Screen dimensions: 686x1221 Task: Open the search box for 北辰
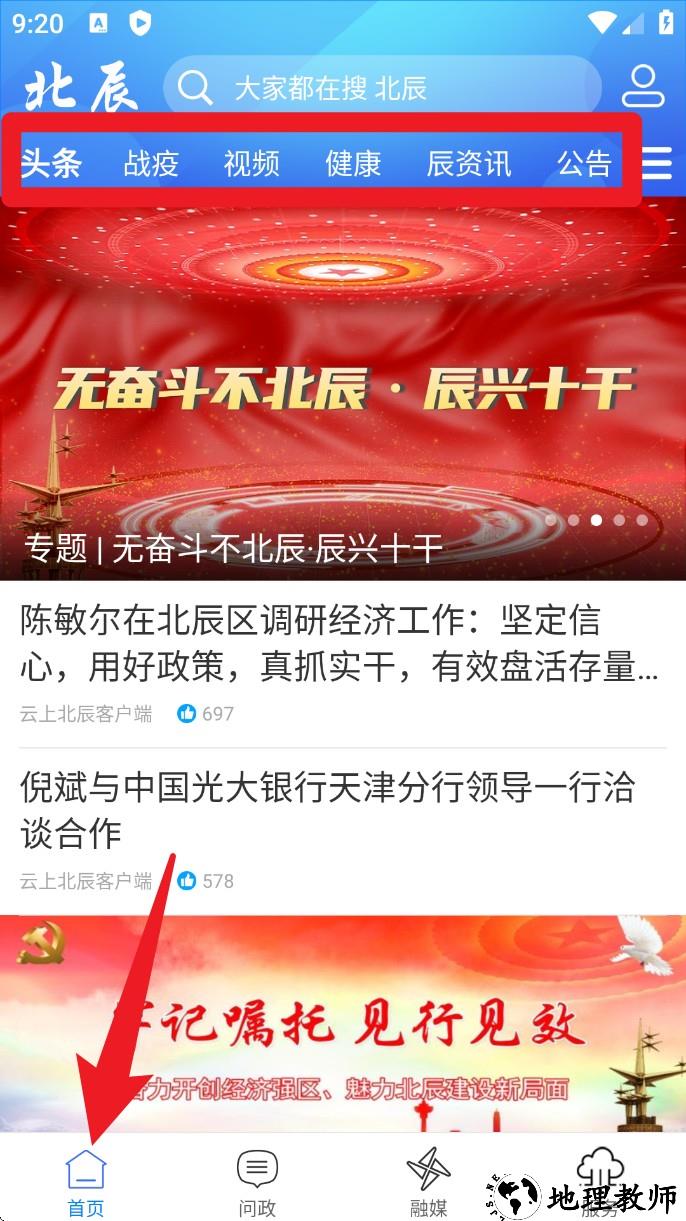point(382,88)
